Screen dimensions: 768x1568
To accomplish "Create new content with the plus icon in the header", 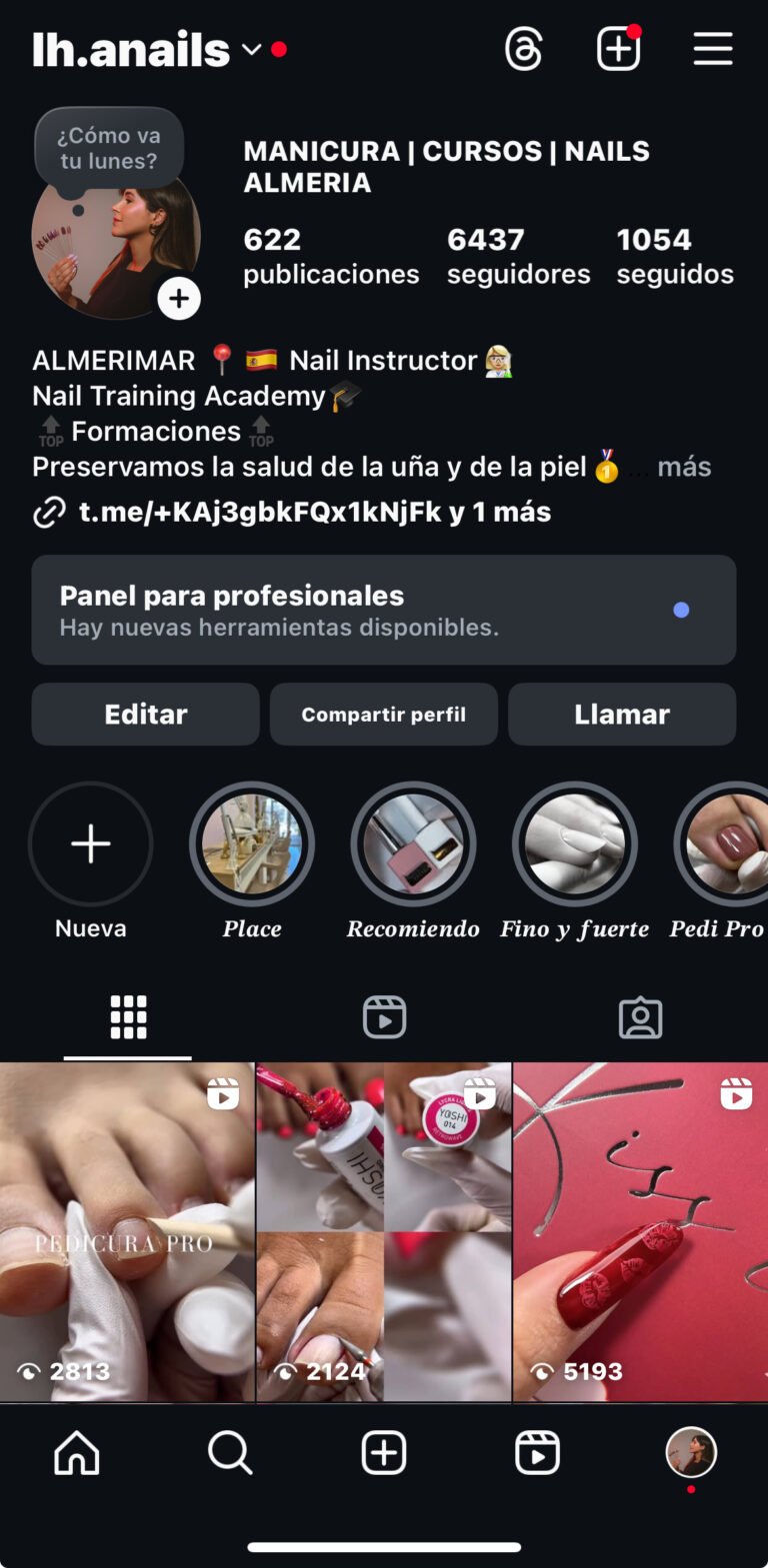I will (618, 49).
